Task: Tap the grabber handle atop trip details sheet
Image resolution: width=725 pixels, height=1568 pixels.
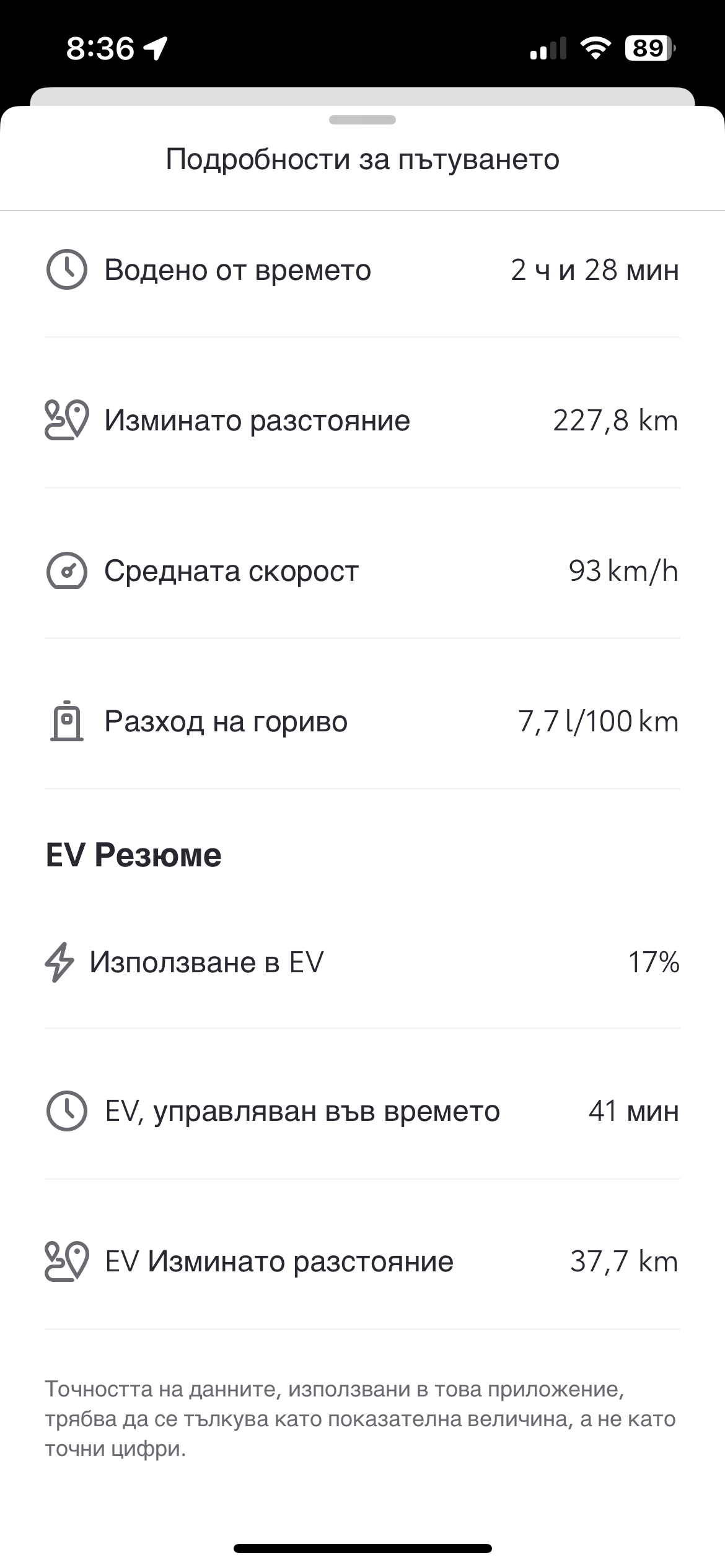Action: (362, 120)
